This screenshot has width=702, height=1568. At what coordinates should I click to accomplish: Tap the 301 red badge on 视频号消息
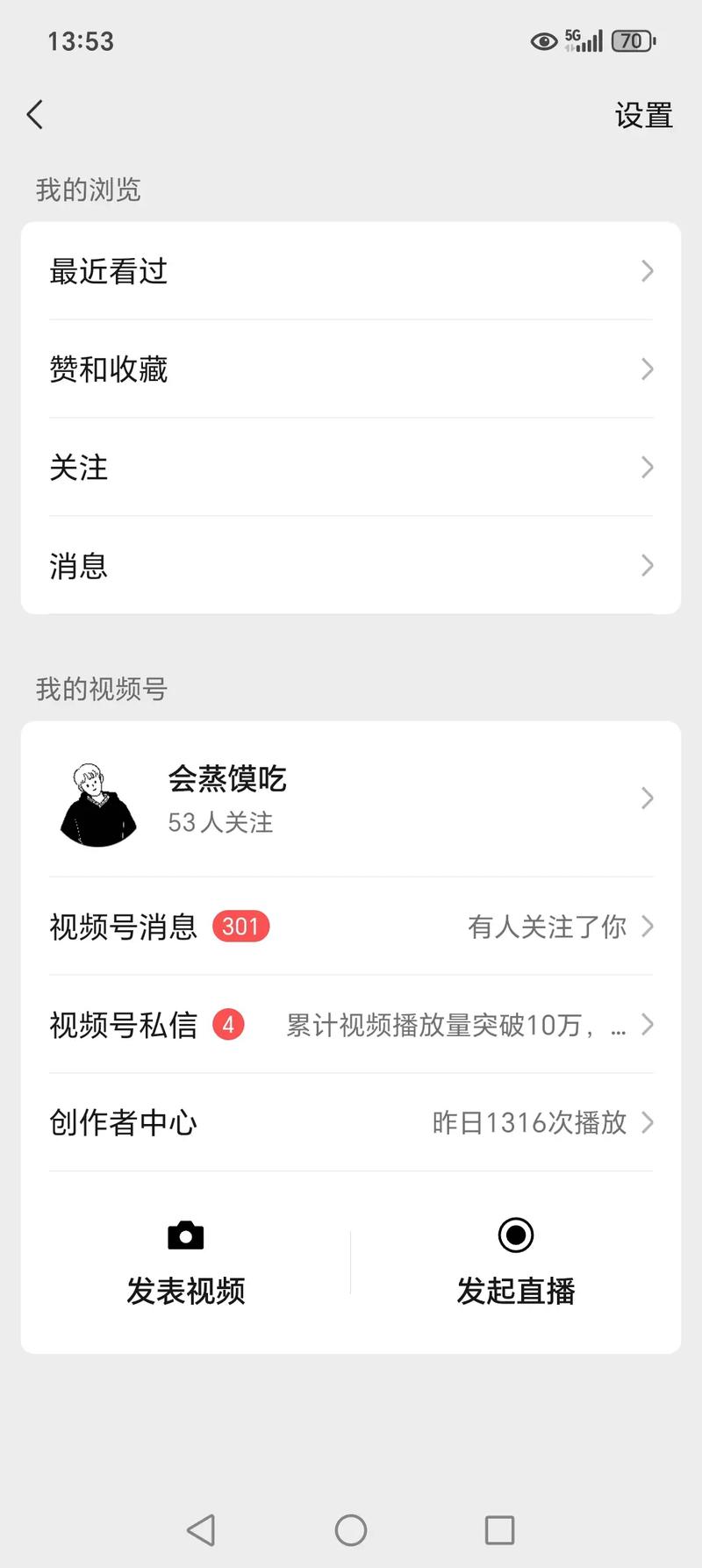[x=240, y=927]
